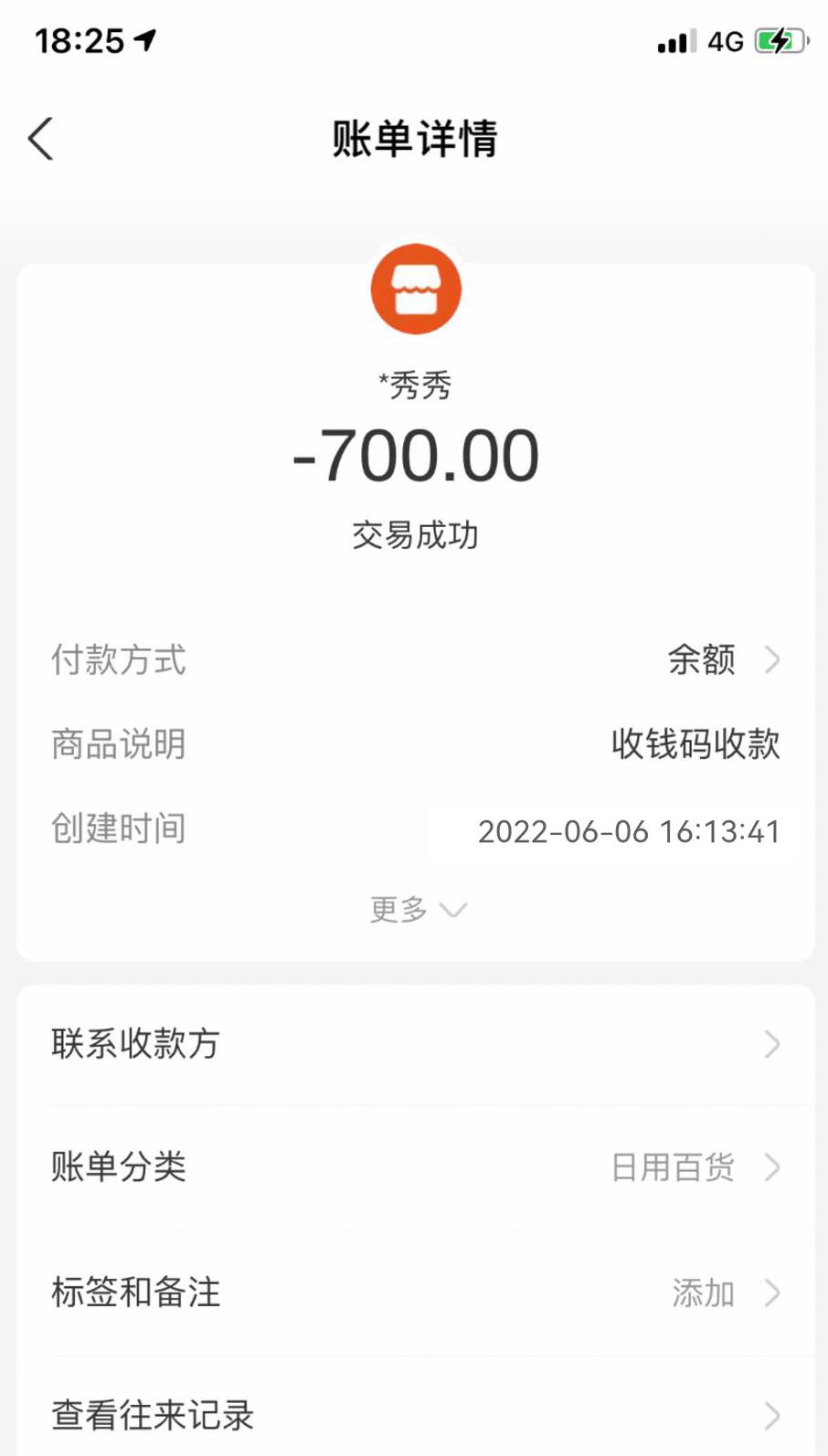Go back from the 账单详情 page
Screen dimensions: 828x1456
pos(41,139)
